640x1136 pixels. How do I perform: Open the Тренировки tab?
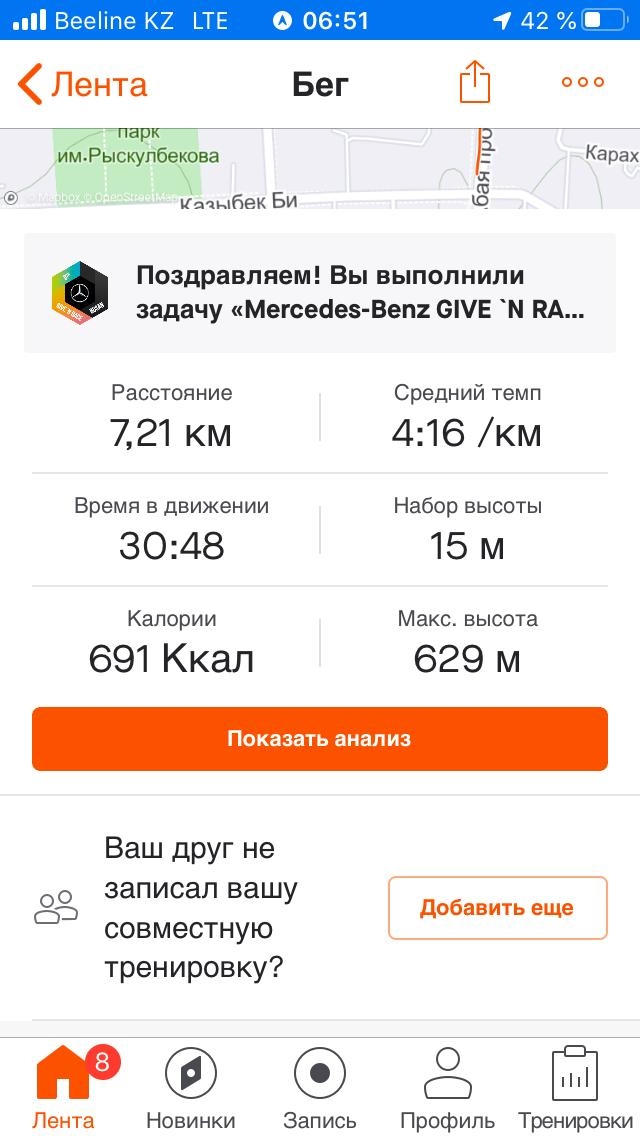pos(575,1088)
